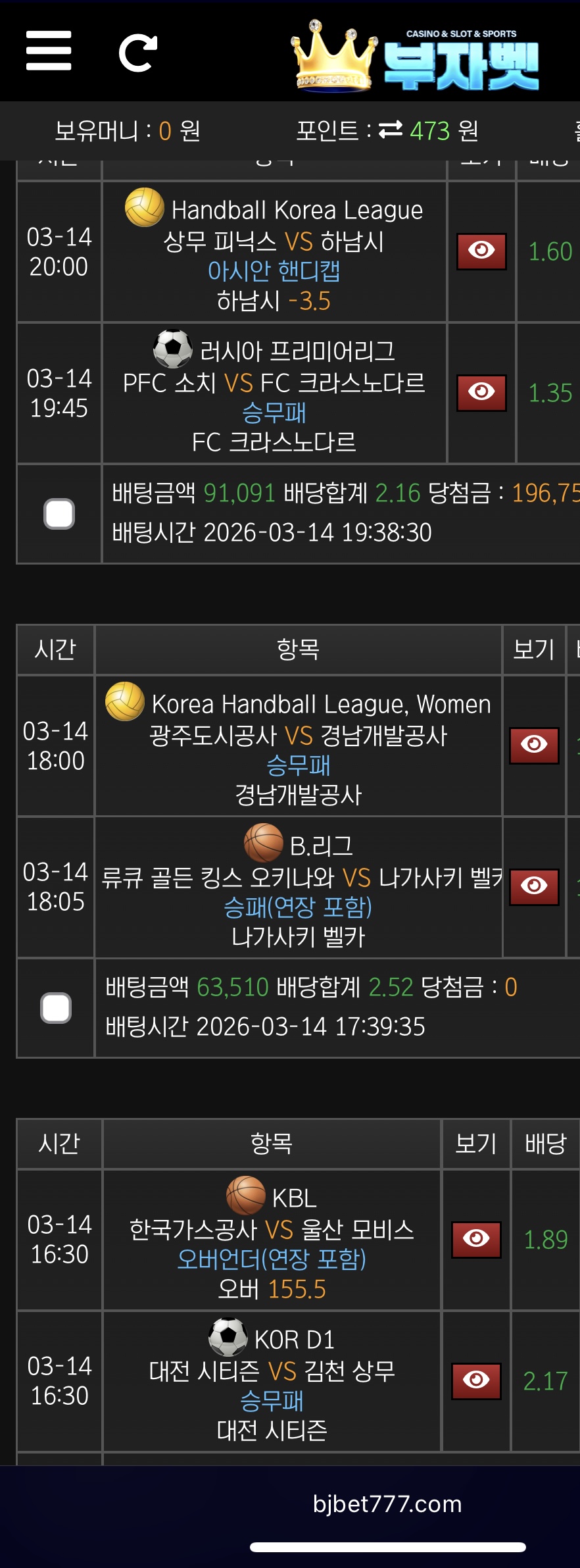Select the bet placed at 19:38:30
This screenshot has width=580, height=1568.
(59, 514)
